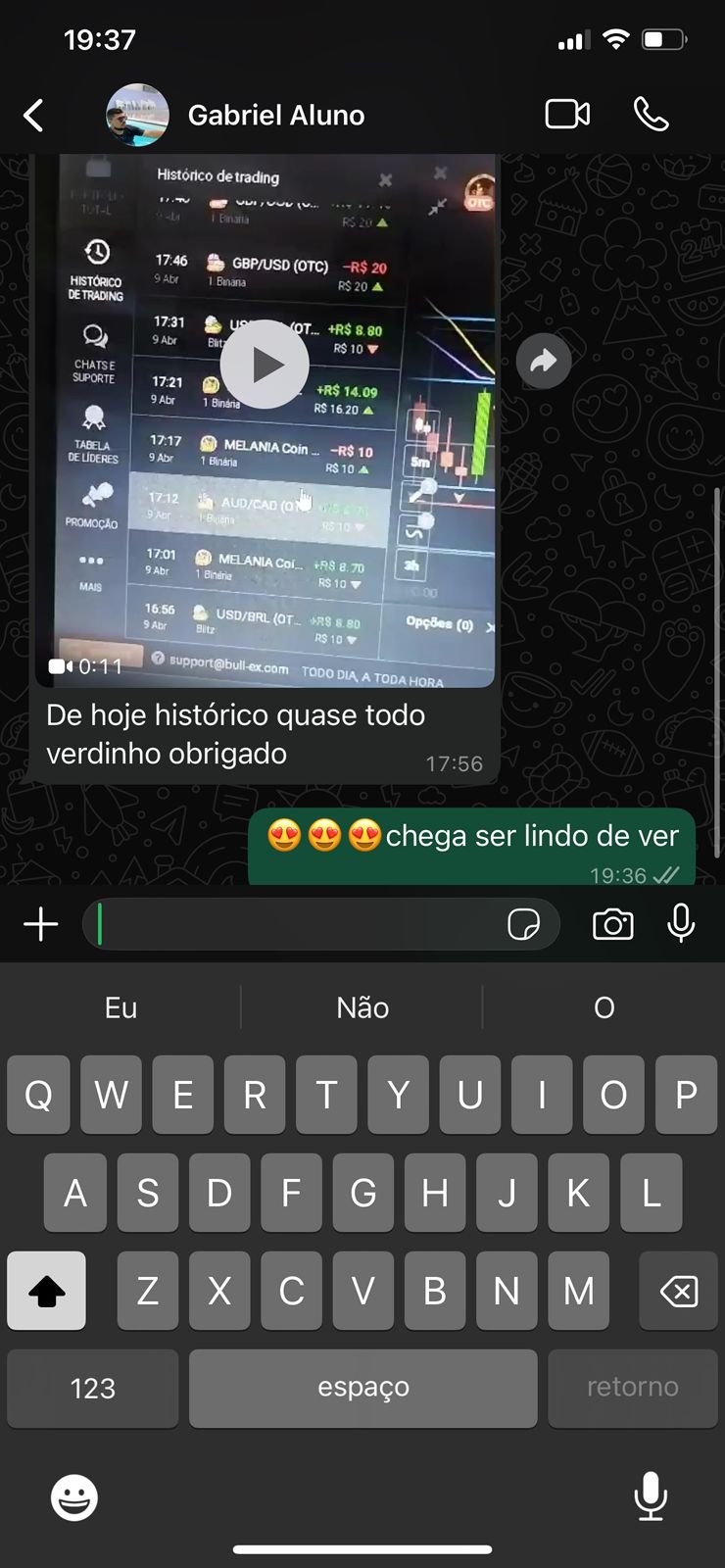Play the trading history video
Image resolution: width=725 pixels, height=1568 pixels.
264,364
